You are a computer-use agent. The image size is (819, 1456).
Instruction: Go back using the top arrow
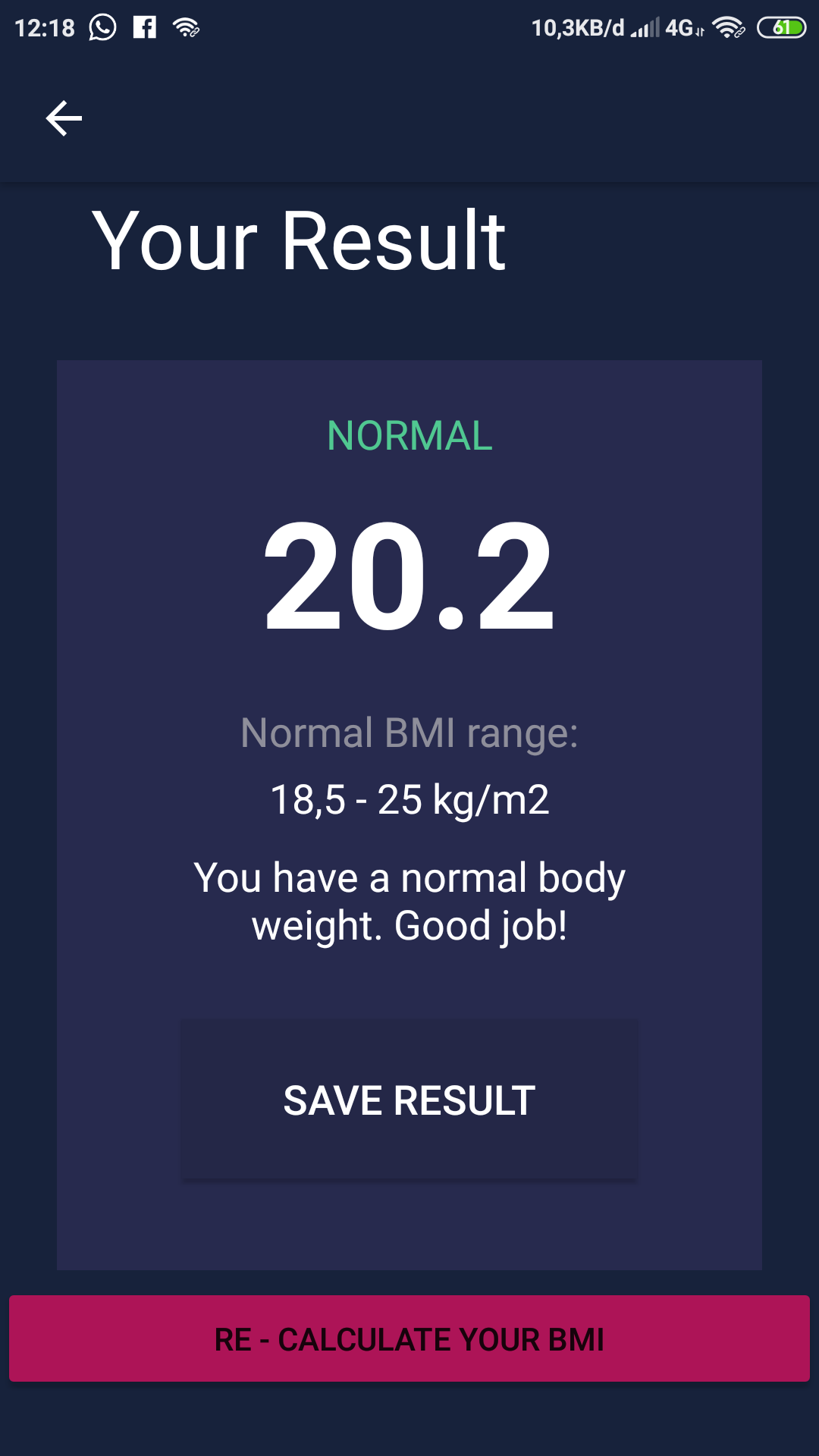click(x=64, y=118)
